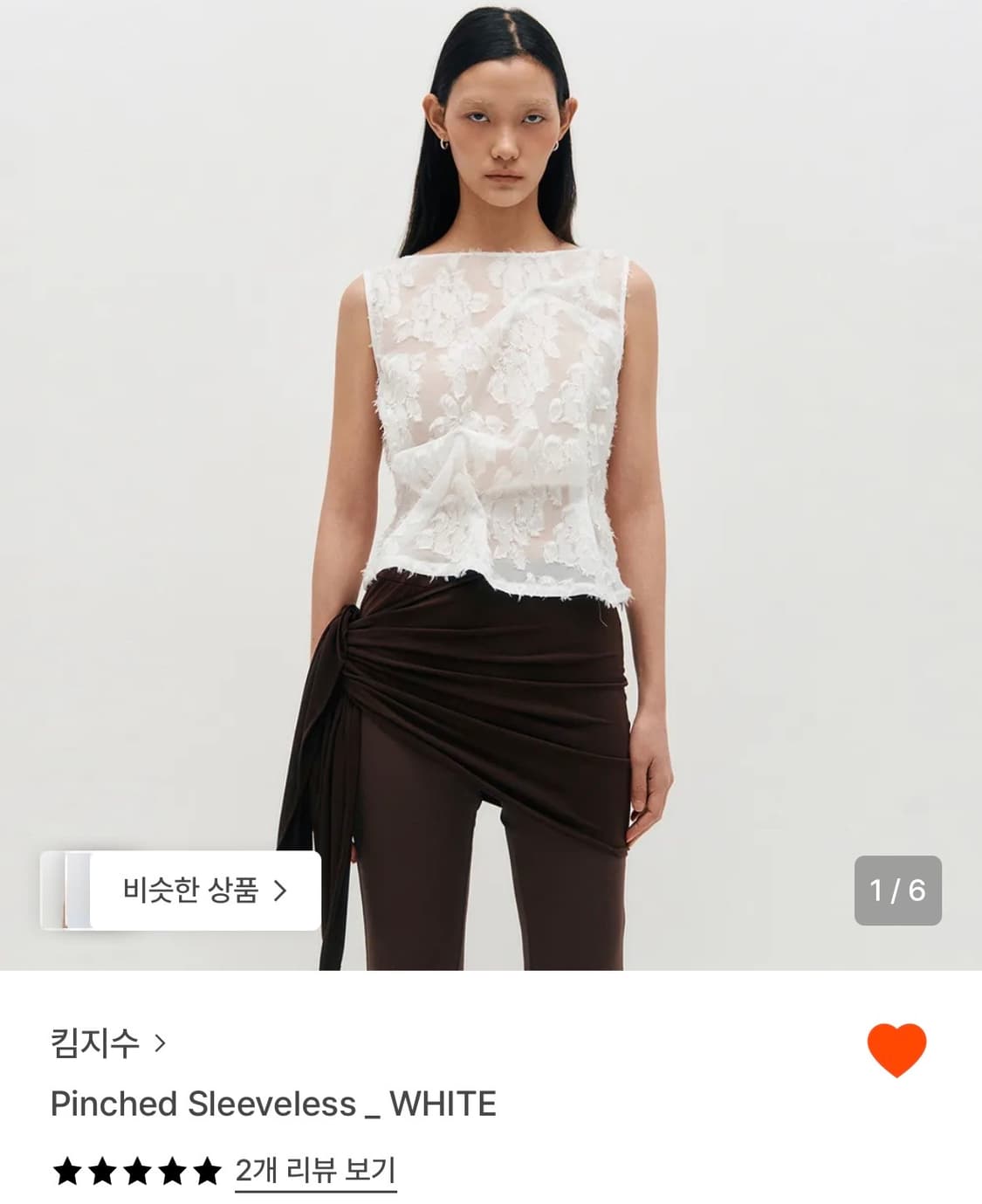Click the title Pinched Sleeveless _ WHITE
This screenshot has width=982, height=1204.
(272, 1104)
